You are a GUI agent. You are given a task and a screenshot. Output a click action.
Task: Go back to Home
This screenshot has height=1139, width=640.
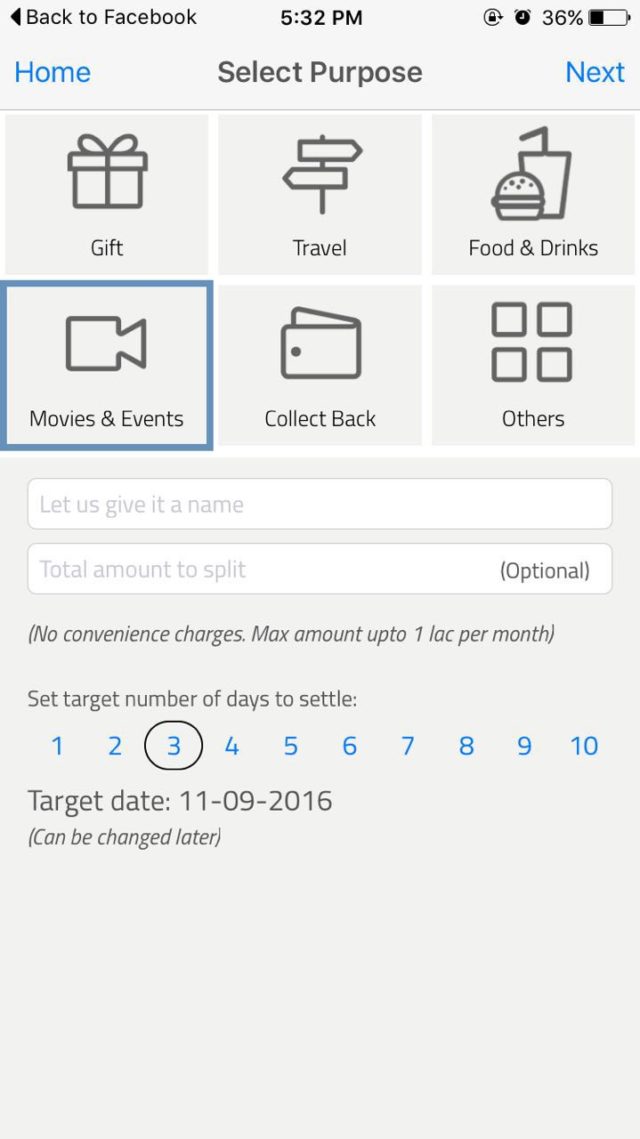click(x=52, y=72)
